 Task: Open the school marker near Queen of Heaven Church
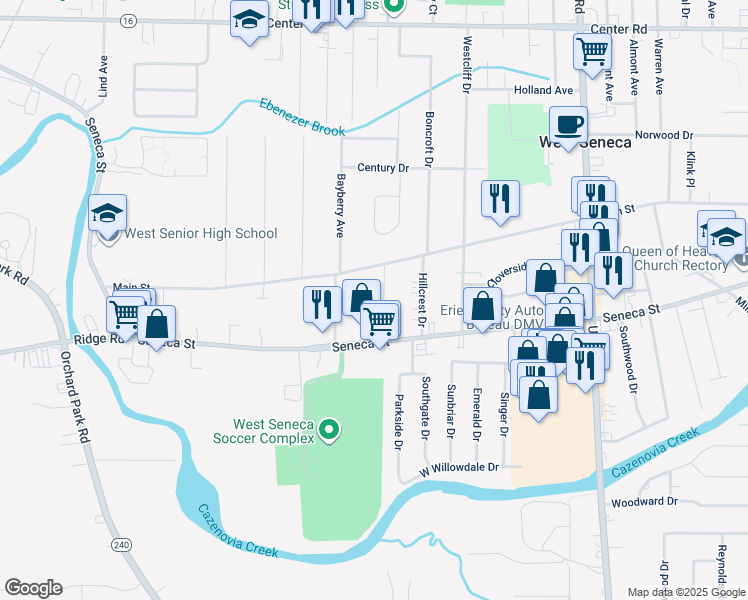[726, 239]
